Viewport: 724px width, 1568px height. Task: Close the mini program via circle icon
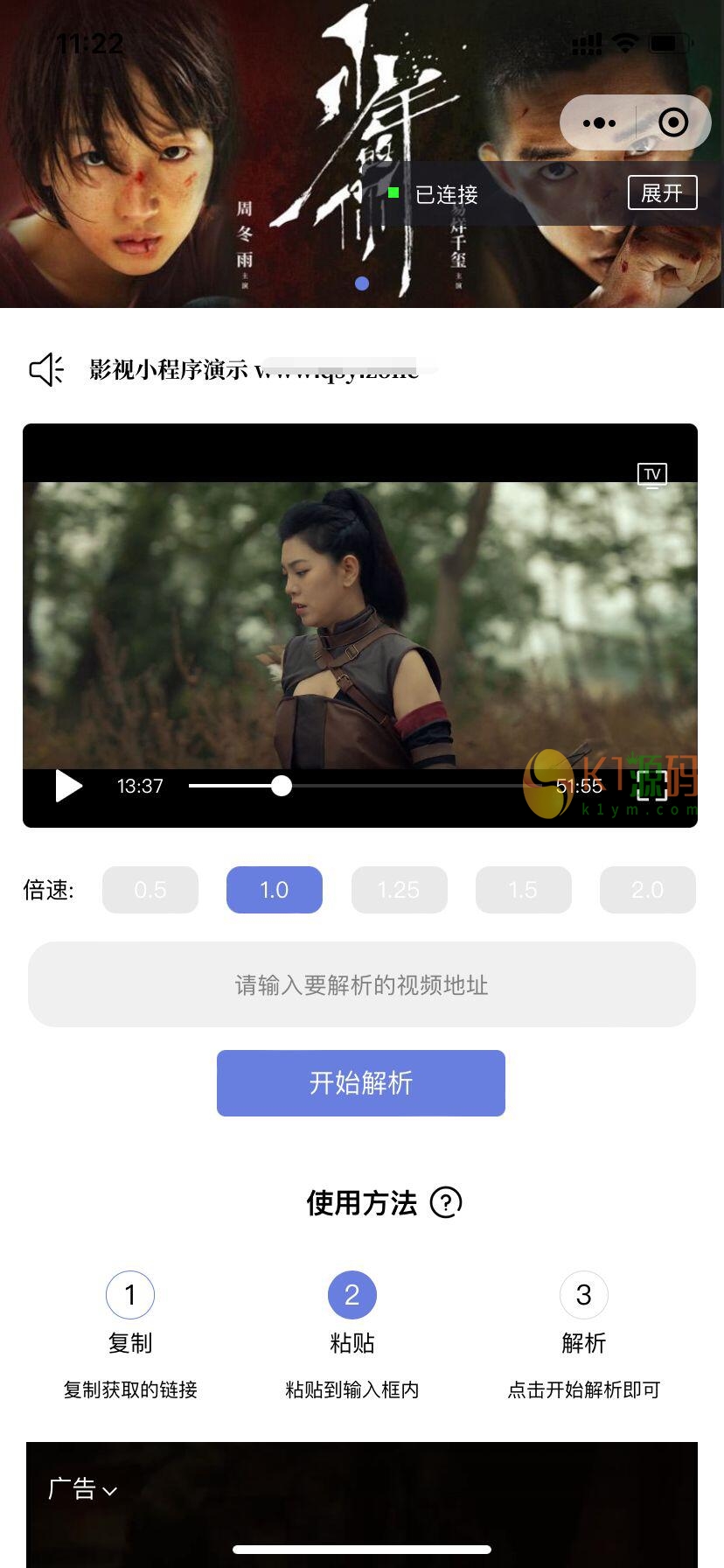click(673, 122)
